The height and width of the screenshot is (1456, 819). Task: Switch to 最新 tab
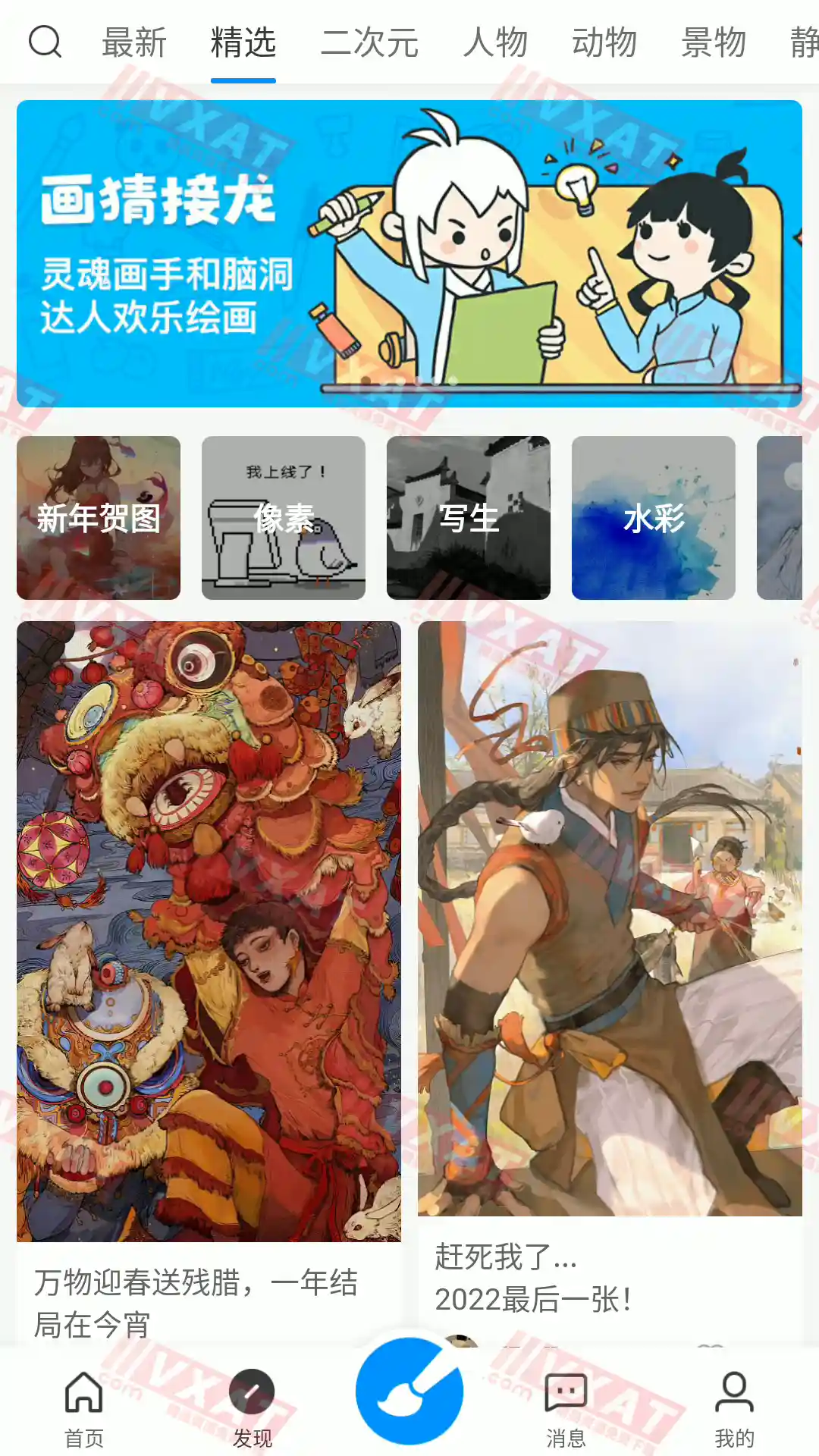(133, 42)
